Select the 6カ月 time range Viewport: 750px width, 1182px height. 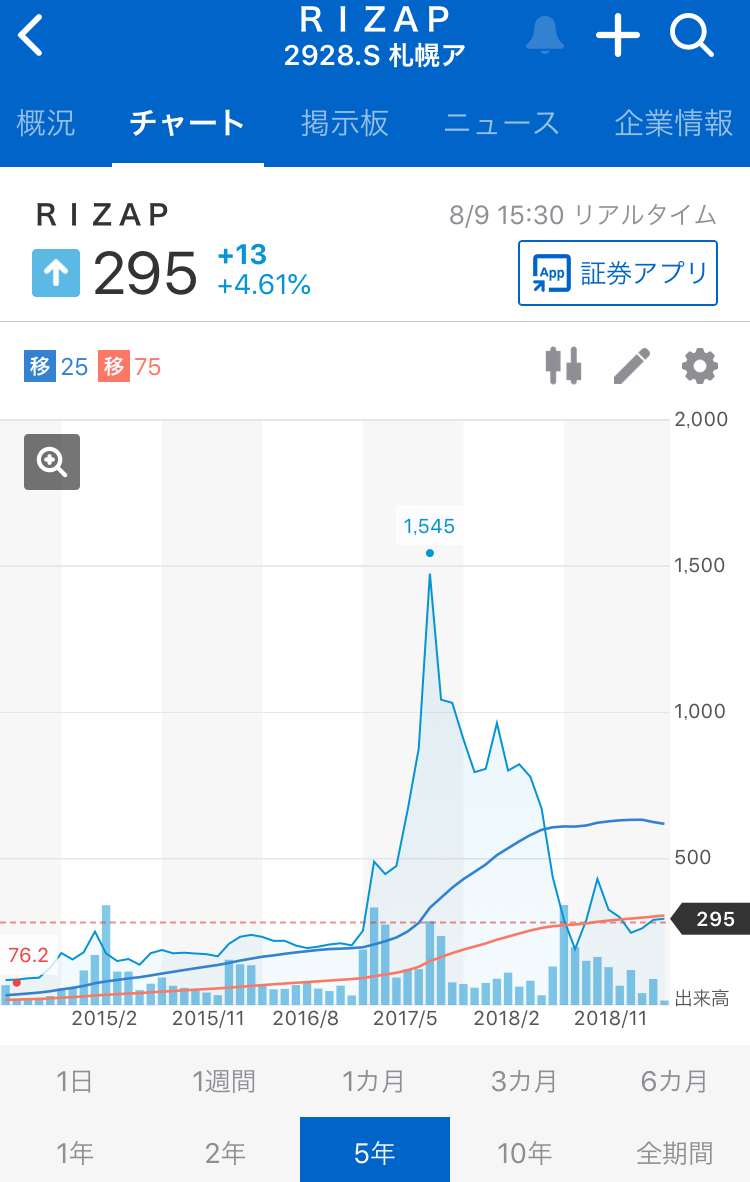[674, 1081]
